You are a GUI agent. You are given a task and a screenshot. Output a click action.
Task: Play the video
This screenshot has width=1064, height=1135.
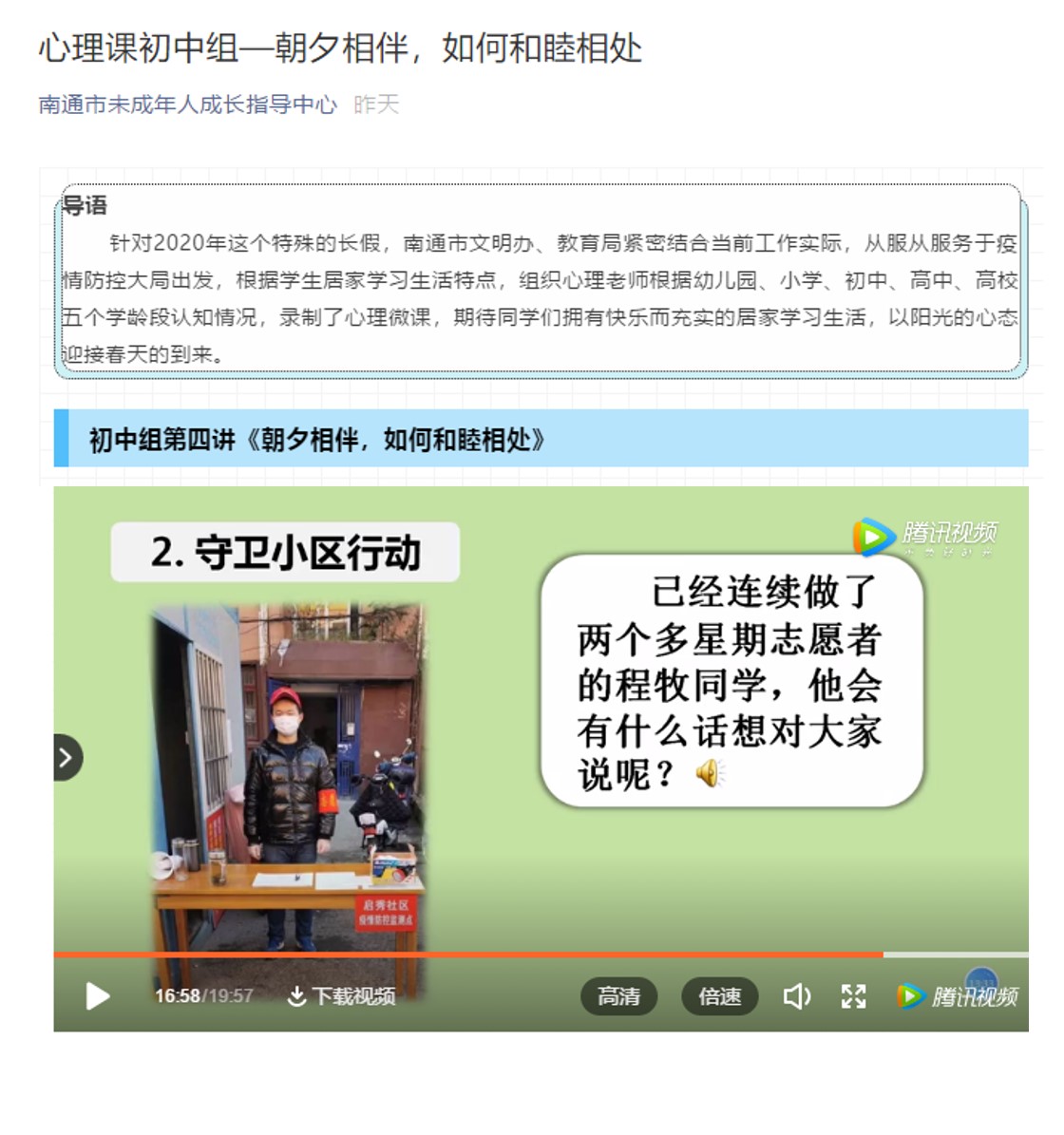coord(98,995)
